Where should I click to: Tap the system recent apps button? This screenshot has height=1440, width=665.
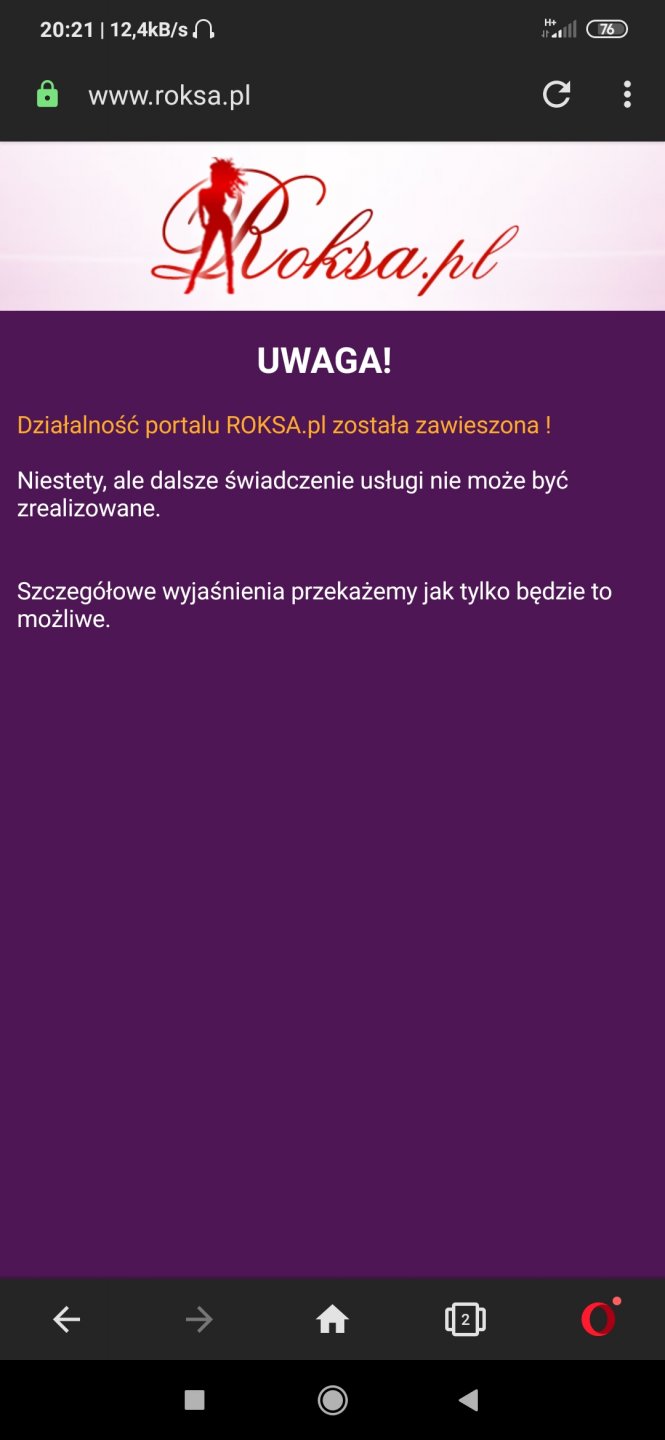point(195,1401)
